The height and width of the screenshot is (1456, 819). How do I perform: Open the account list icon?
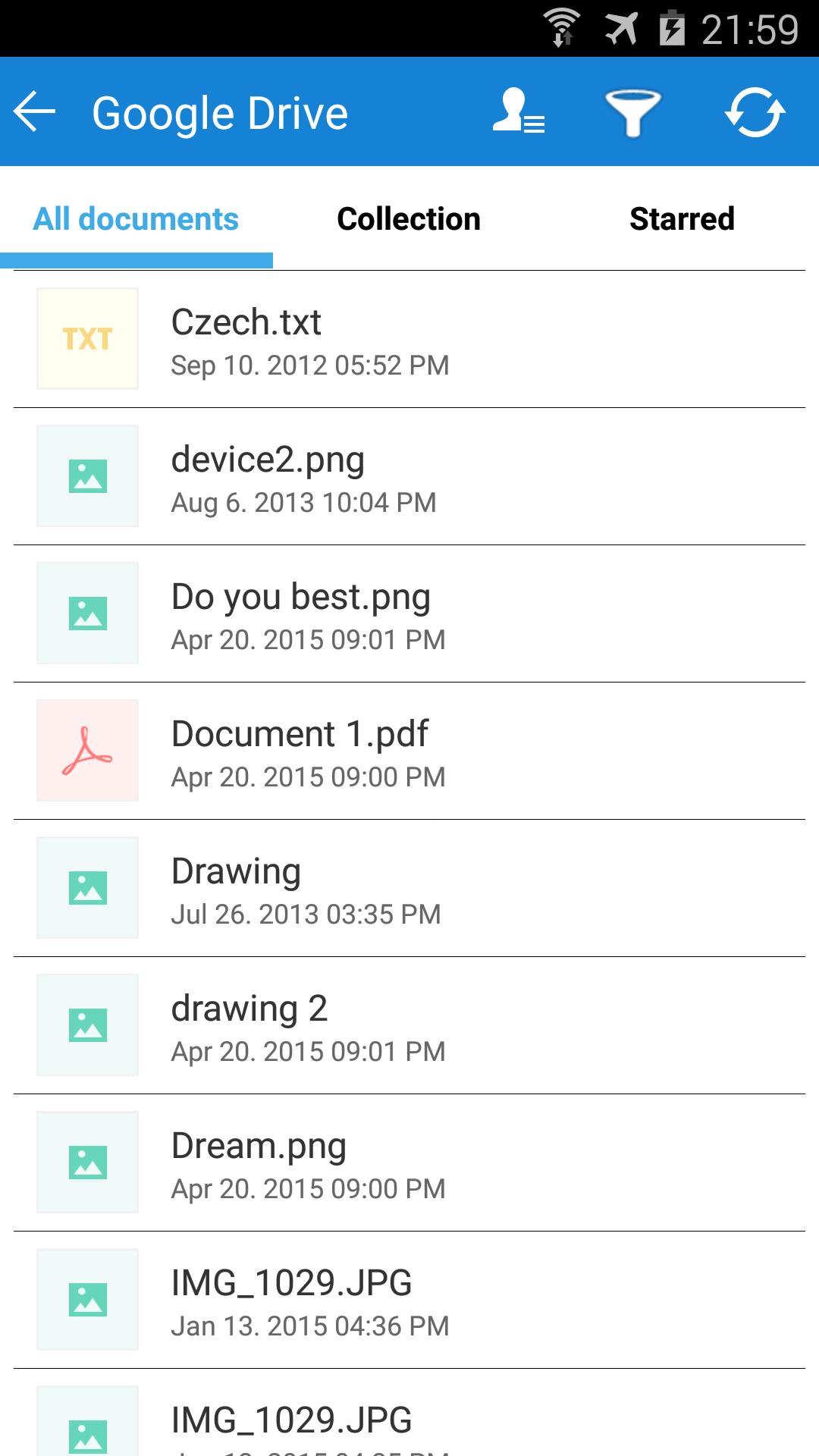coord(518,112)
